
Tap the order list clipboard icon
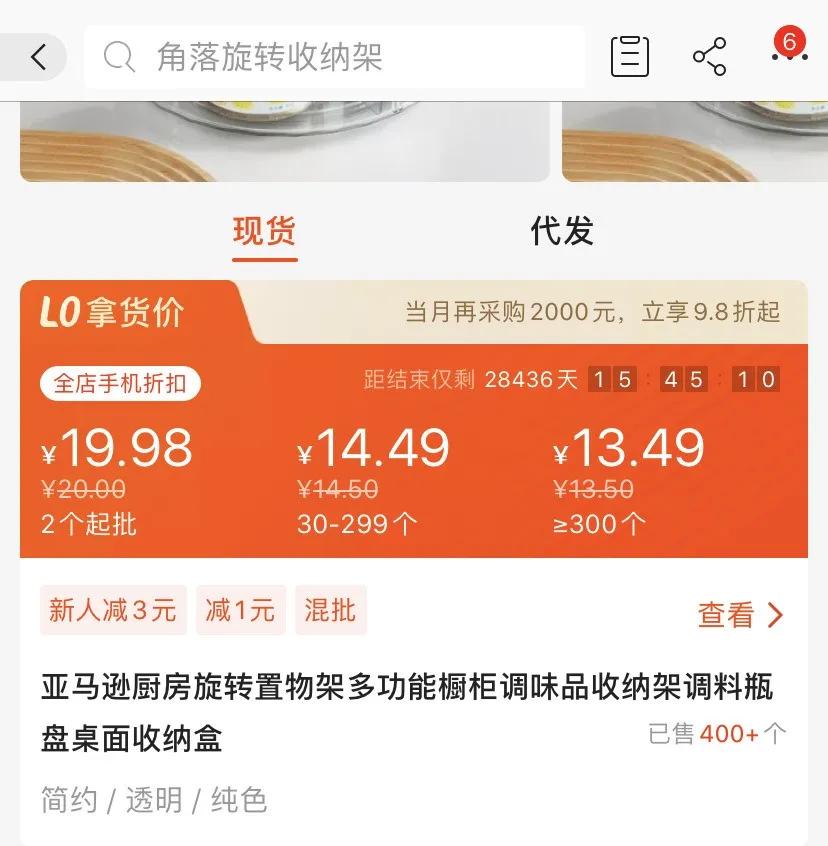tap(628, 57)
